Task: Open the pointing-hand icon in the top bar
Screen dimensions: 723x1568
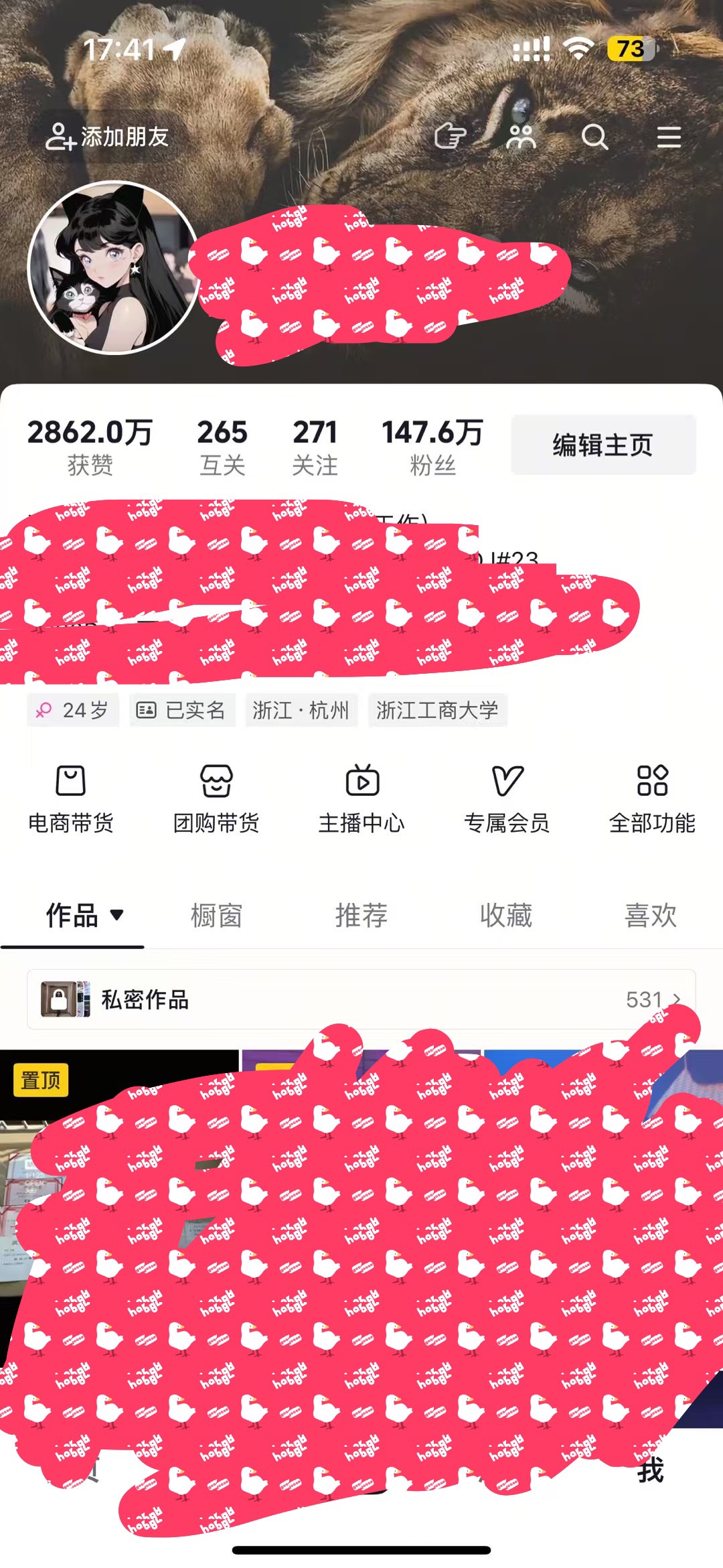Action: point(450,137)
